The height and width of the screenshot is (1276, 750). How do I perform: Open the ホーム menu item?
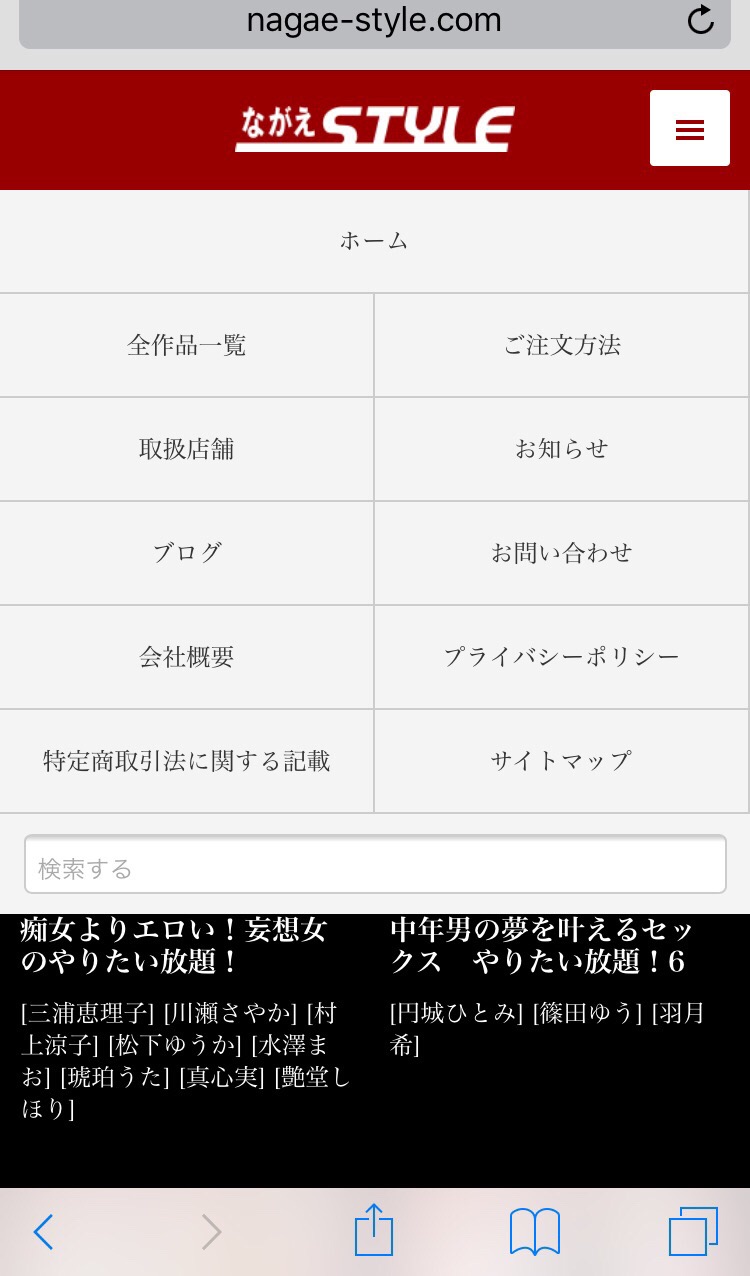[x=375, y=241]
